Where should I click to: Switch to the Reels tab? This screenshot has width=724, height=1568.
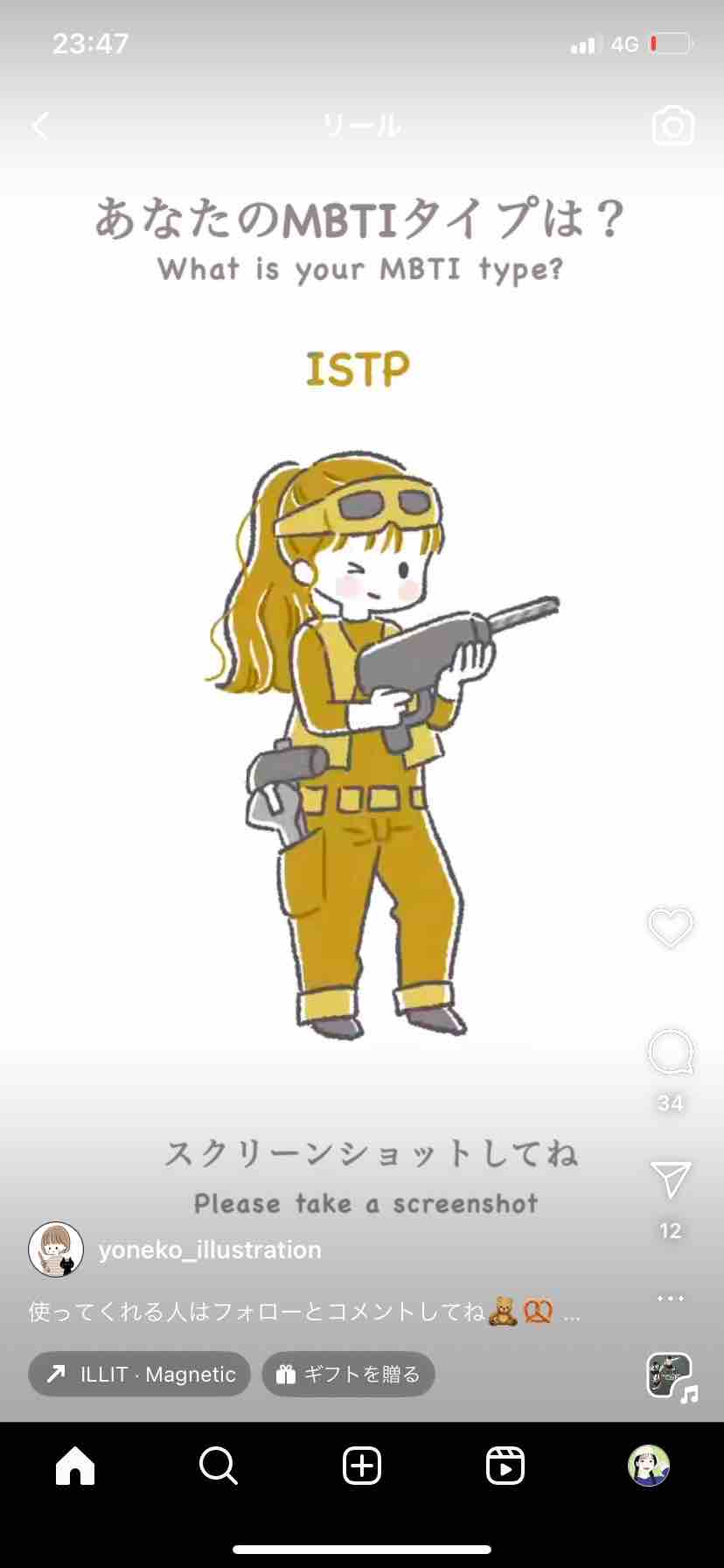[x=505, y=1466]
